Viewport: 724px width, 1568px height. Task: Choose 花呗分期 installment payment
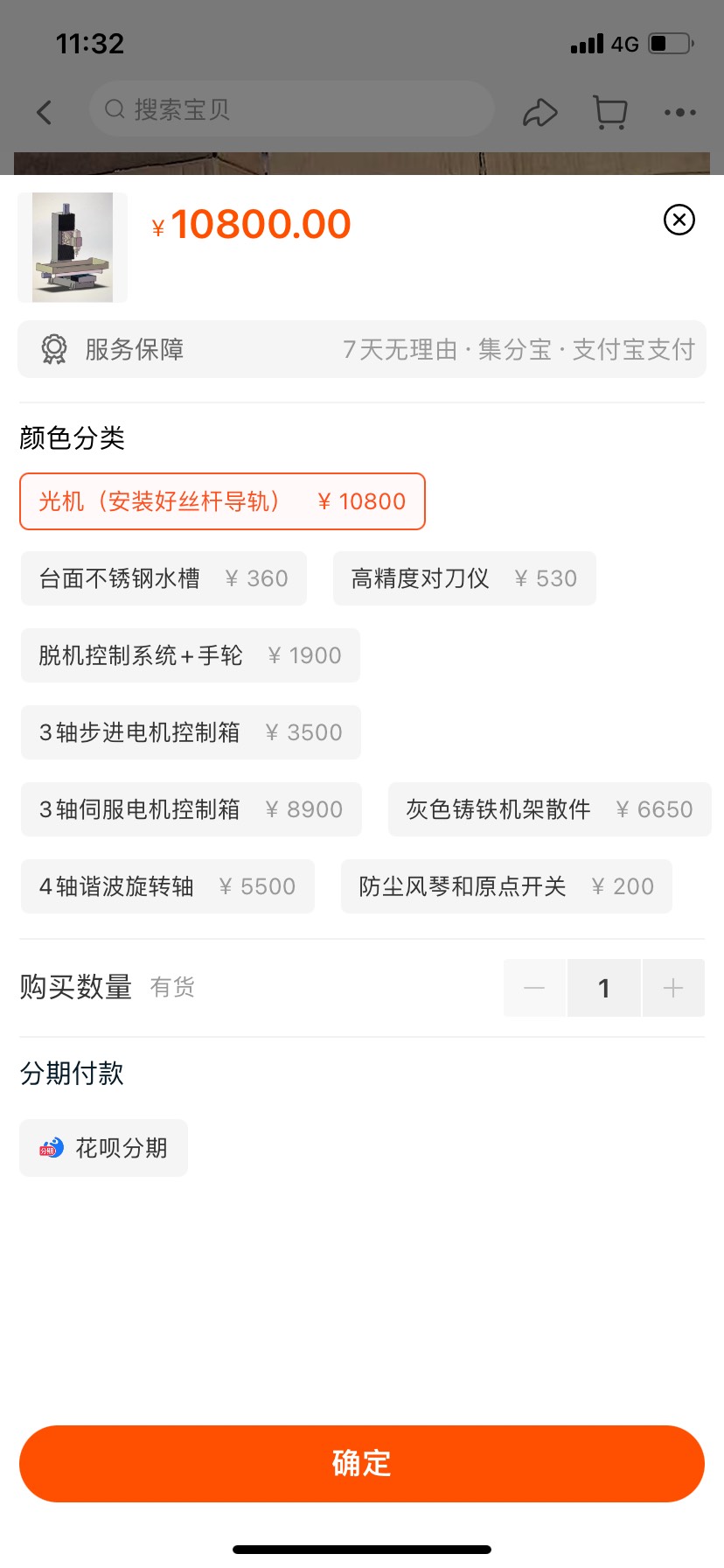pyautogui.click(x=103, y=1148)
